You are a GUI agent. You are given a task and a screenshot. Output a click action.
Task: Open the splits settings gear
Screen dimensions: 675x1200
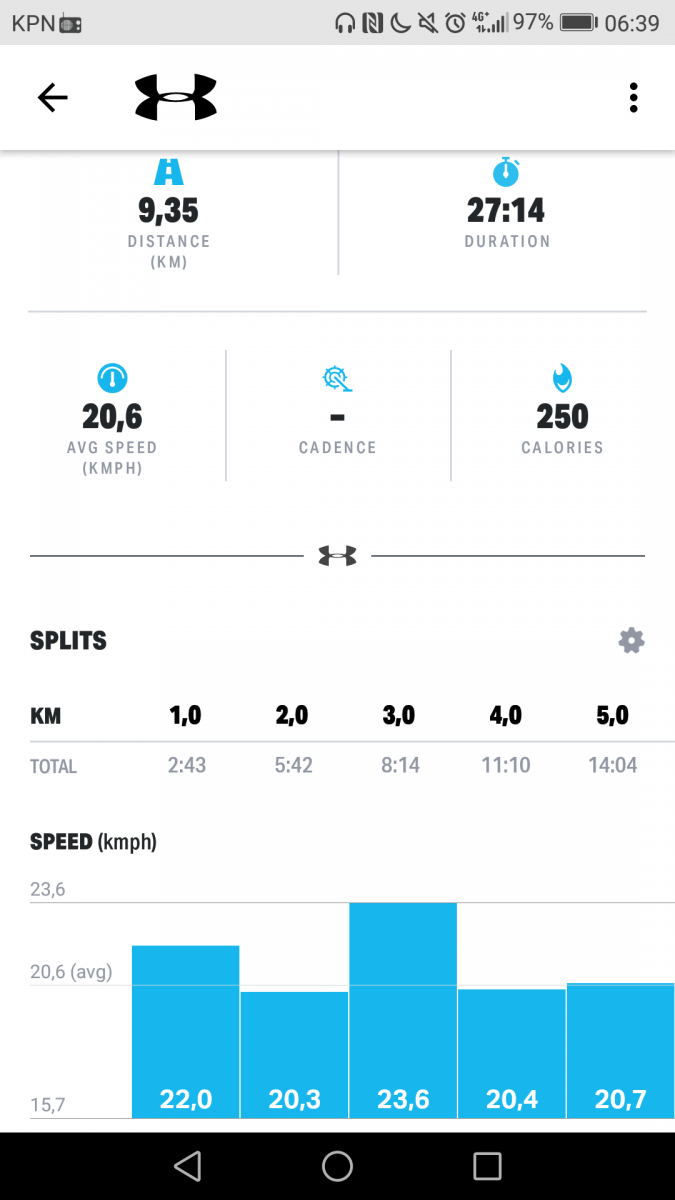tap(631, 640)
